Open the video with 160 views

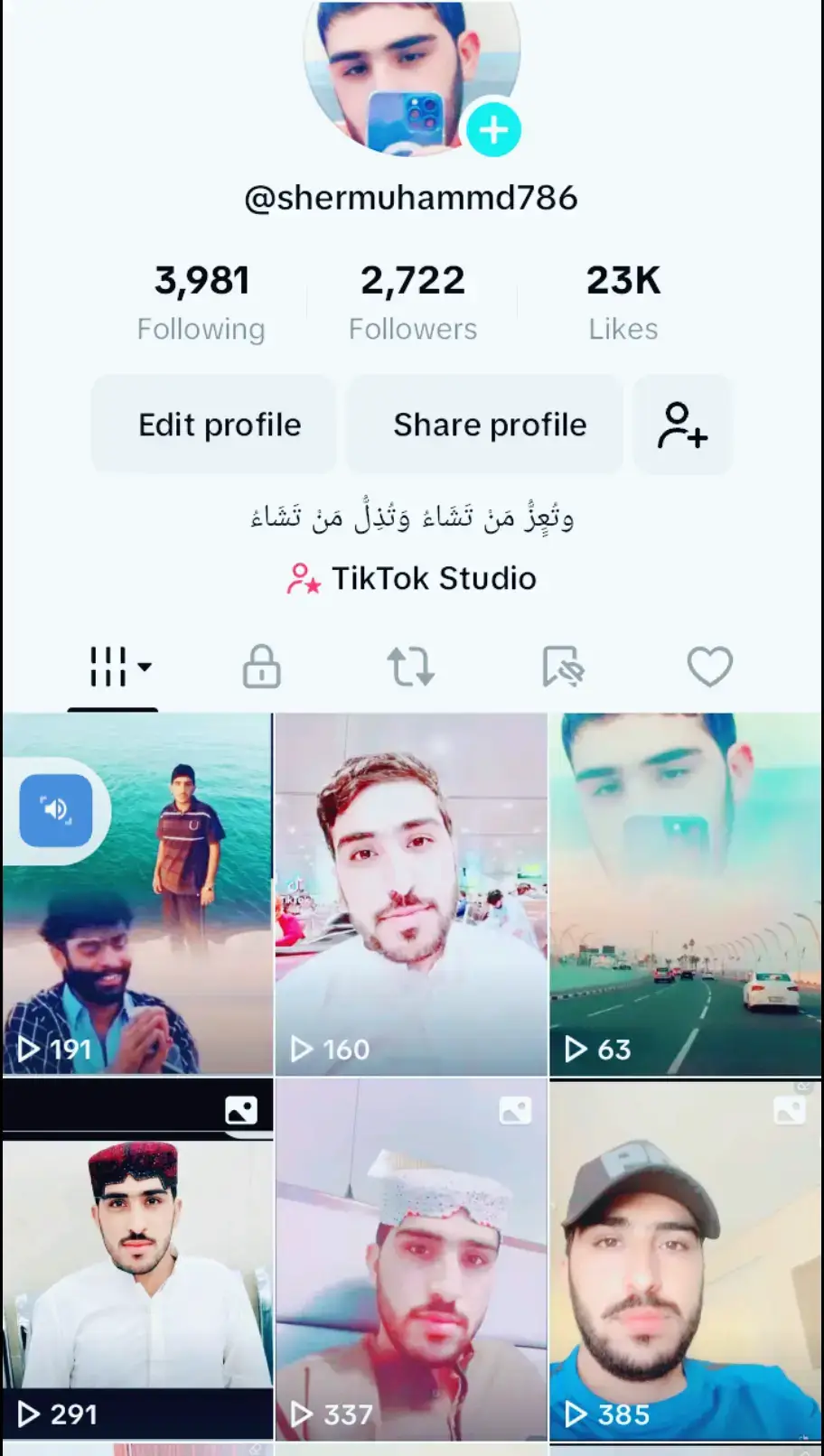[411, 894]
